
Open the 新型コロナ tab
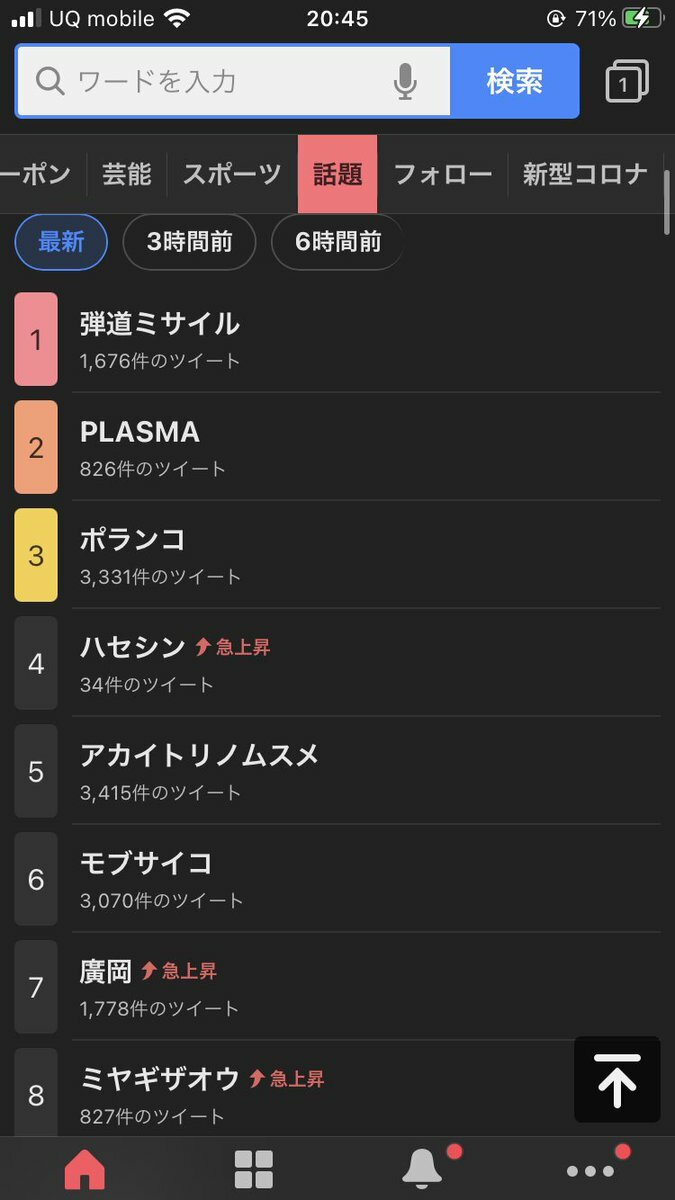[x=585, y=174]
